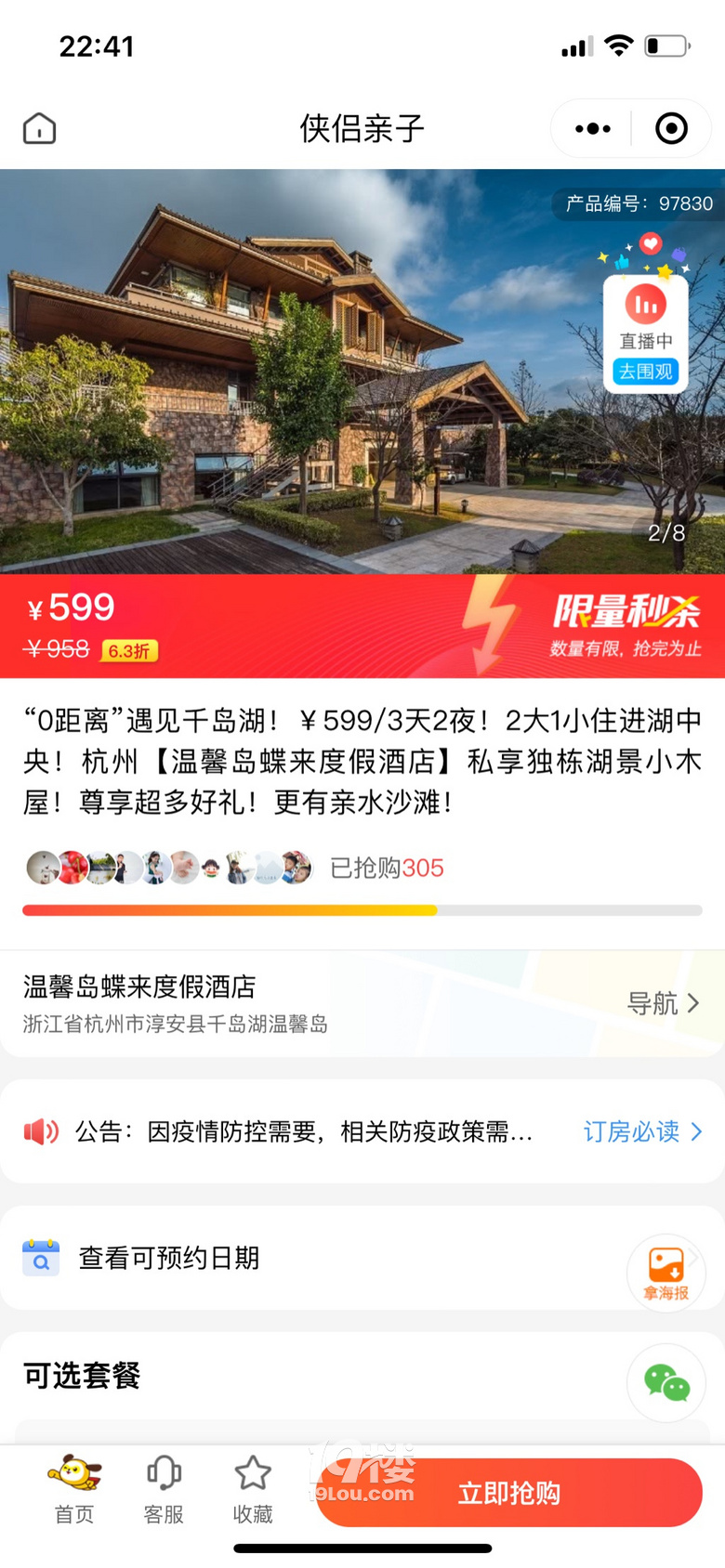Switch to the 首页 tab
725x1568 pixels.
tap(74, 1490)
